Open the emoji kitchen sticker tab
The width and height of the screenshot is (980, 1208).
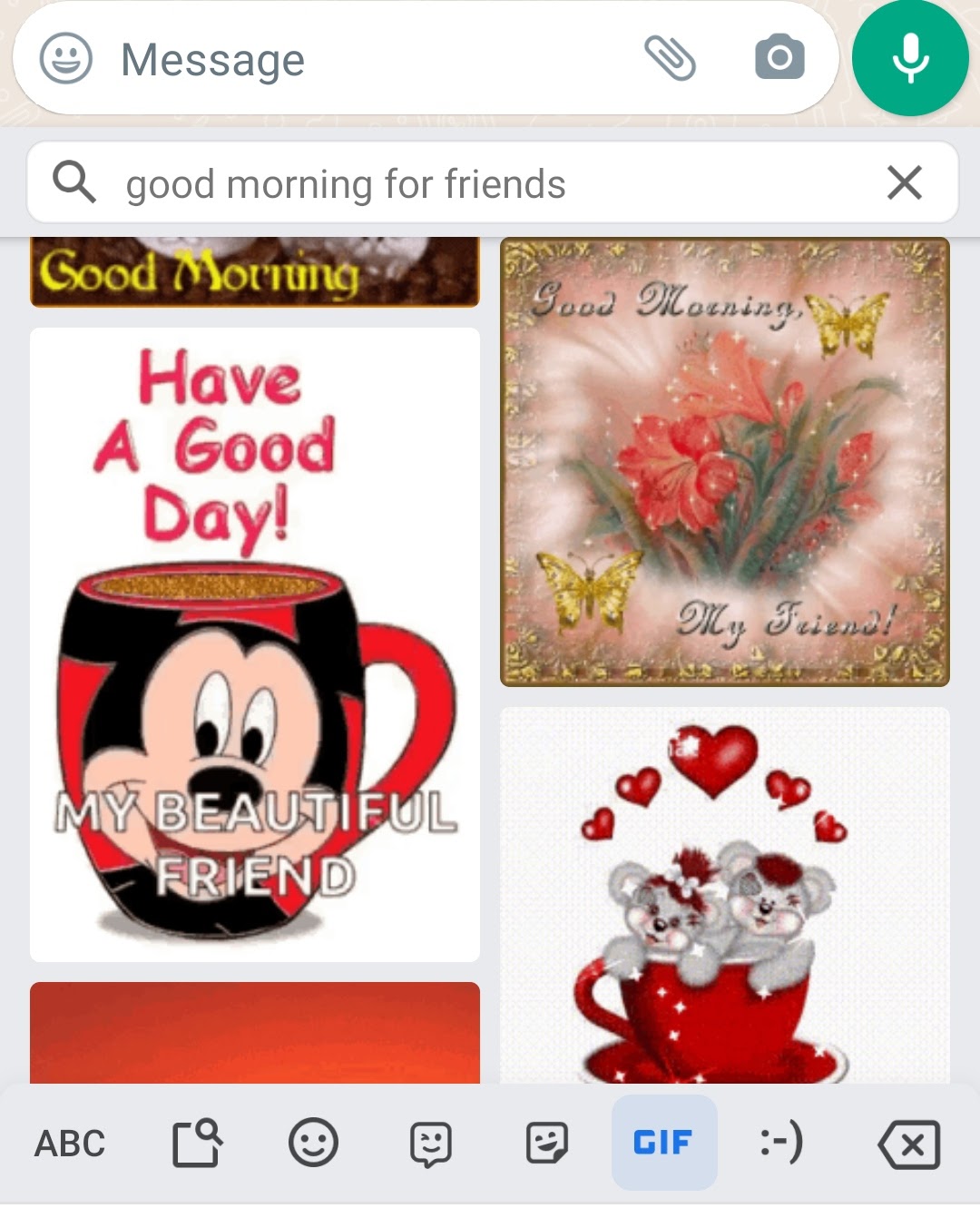pos(546,1144)
